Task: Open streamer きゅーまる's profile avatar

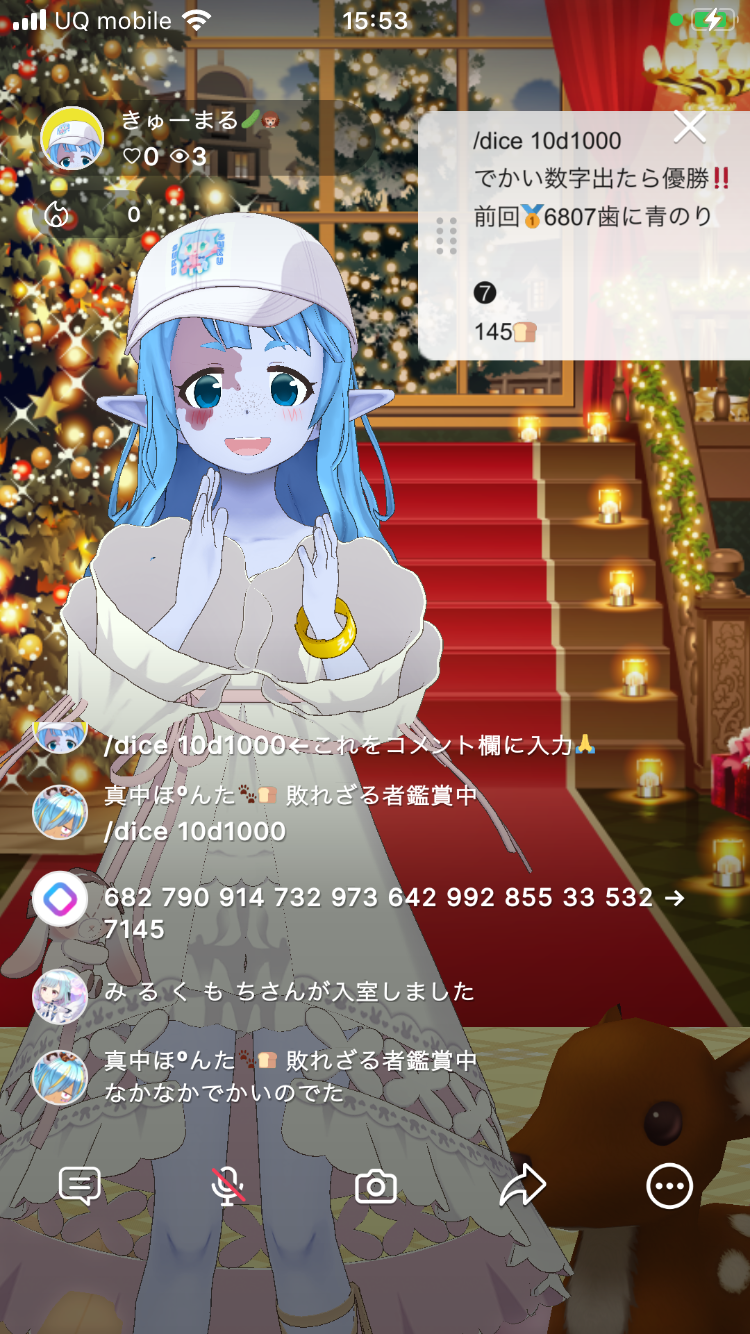Action: click(x=71, y=139)
